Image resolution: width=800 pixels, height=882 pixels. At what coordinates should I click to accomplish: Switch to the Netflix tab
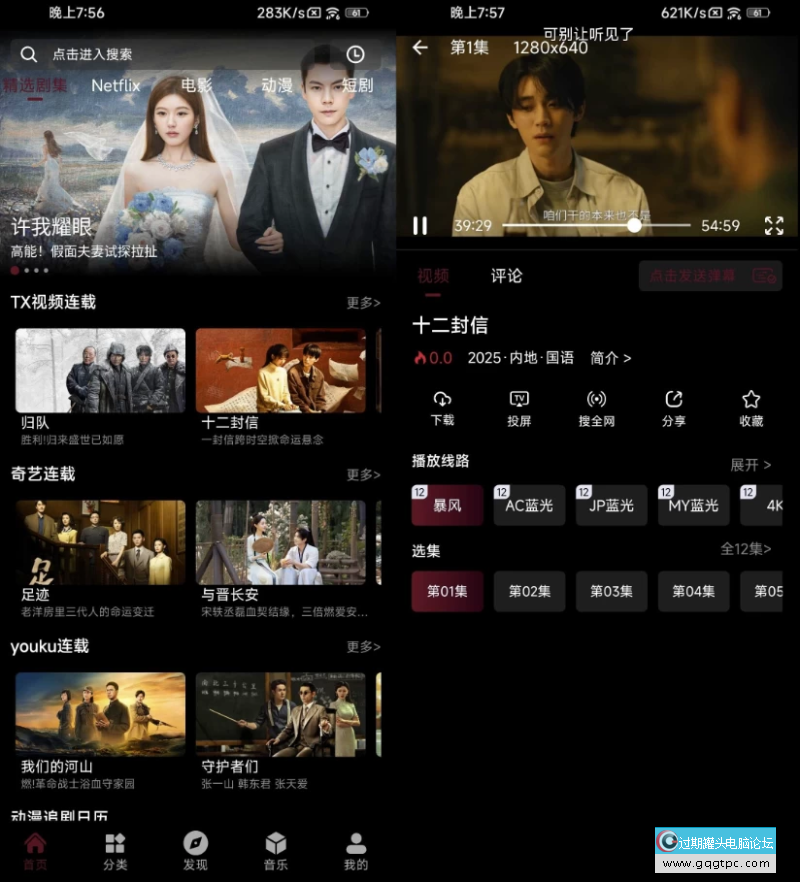116,86
